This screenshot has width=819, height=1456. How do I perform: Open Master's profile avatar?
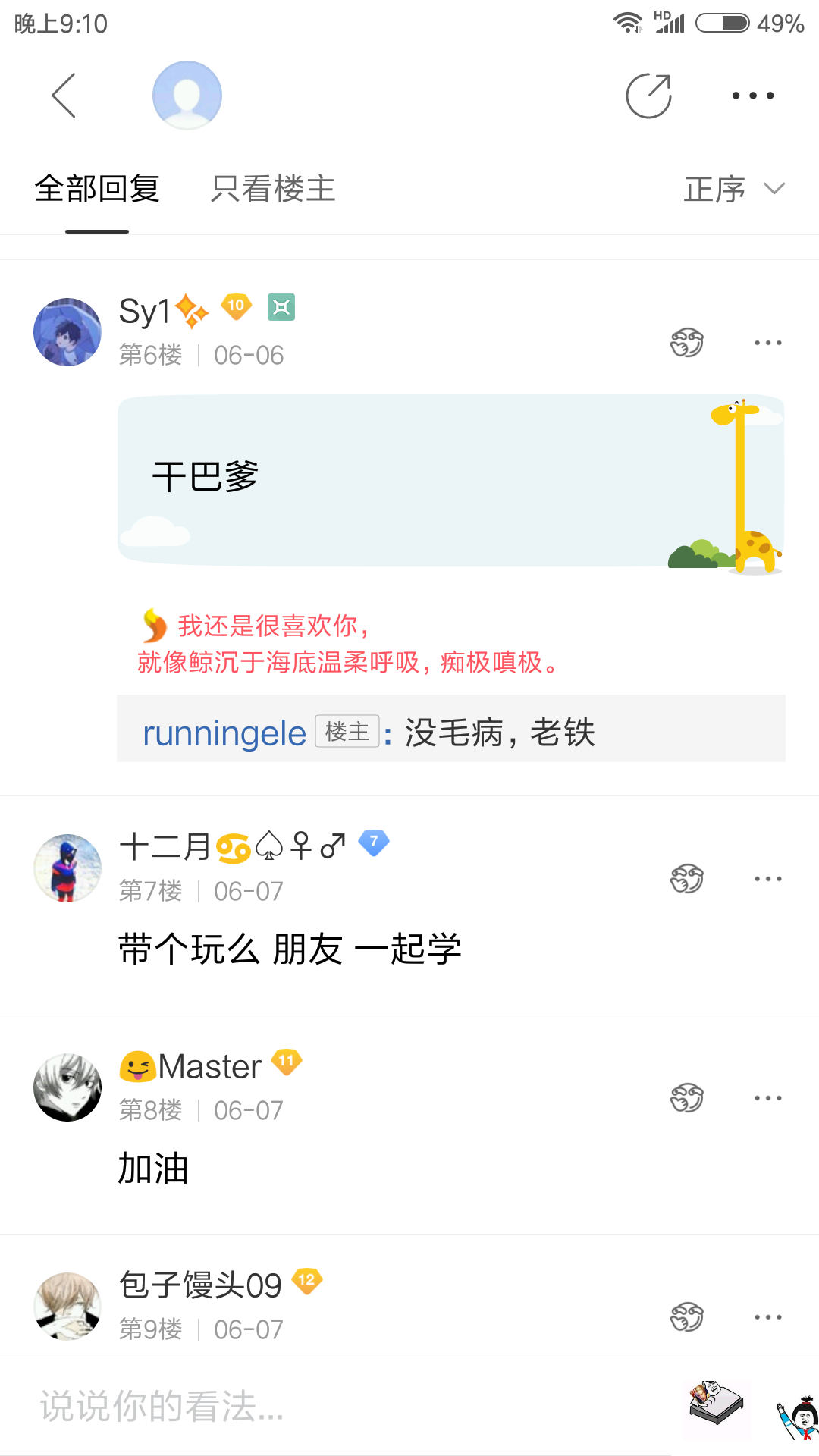[67, 1087]
